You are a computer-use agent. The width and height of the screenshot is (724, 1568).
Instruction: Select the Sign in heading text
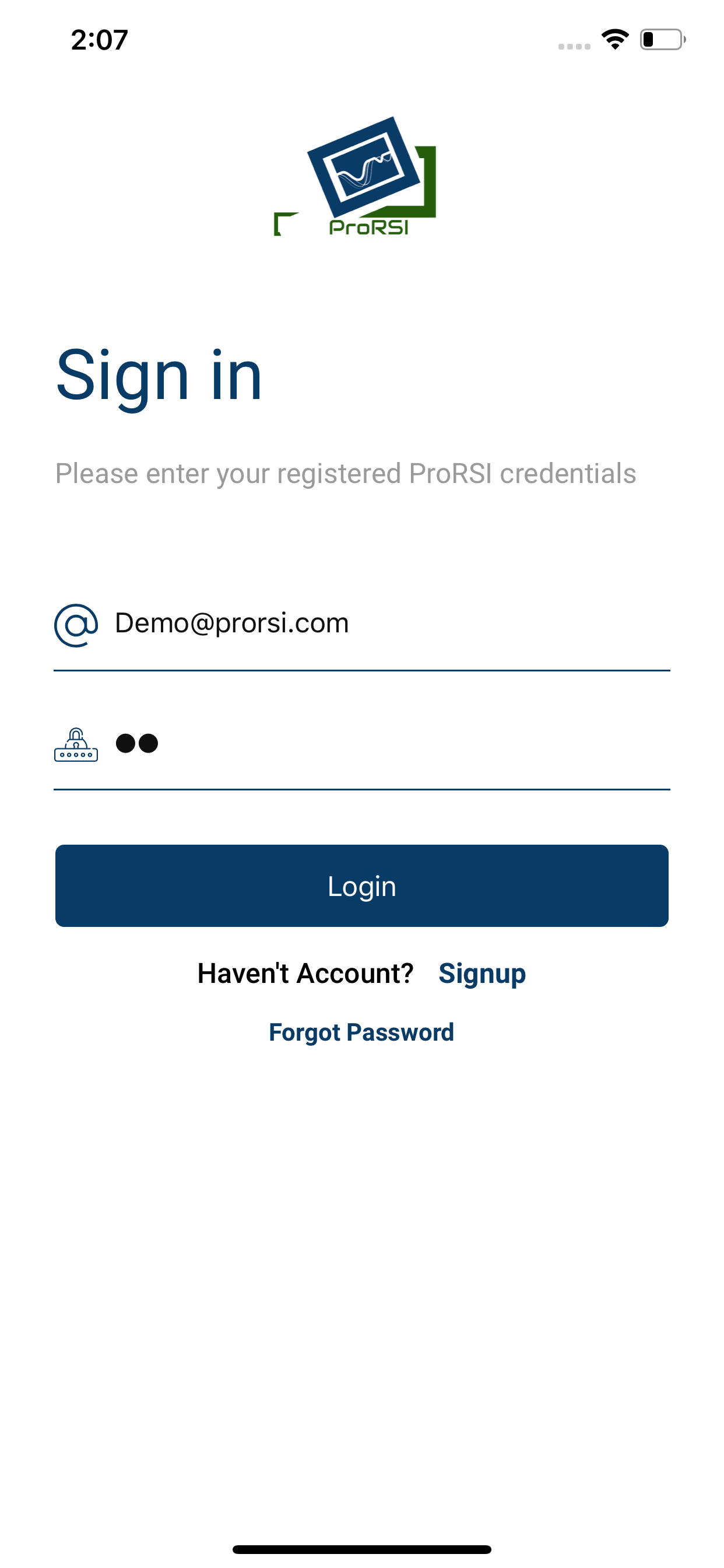[x=158, y=374]
